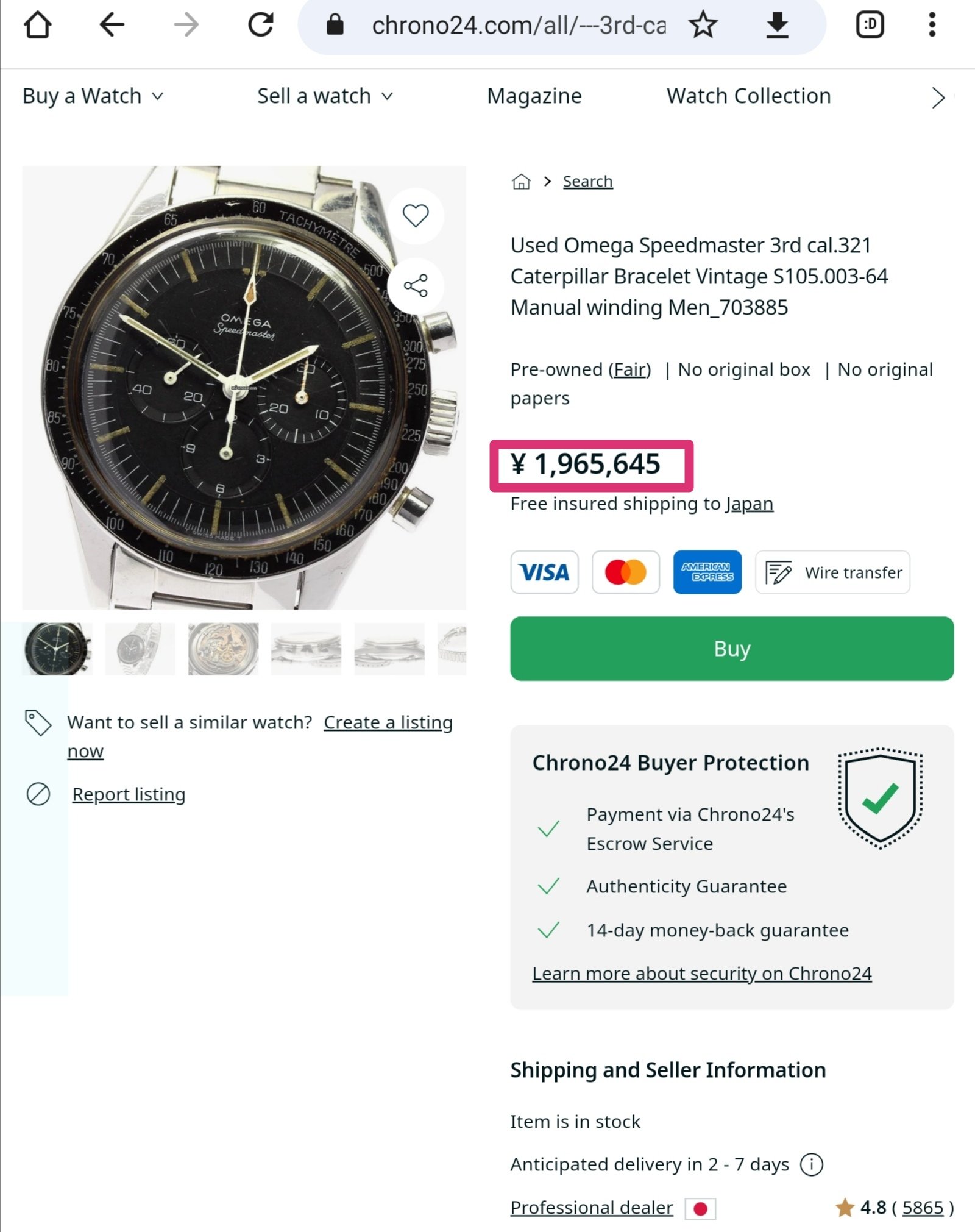Screen dimensions: 975x1232
Task: Change shipping country from Japan
Action: click(x=749, y=504)
